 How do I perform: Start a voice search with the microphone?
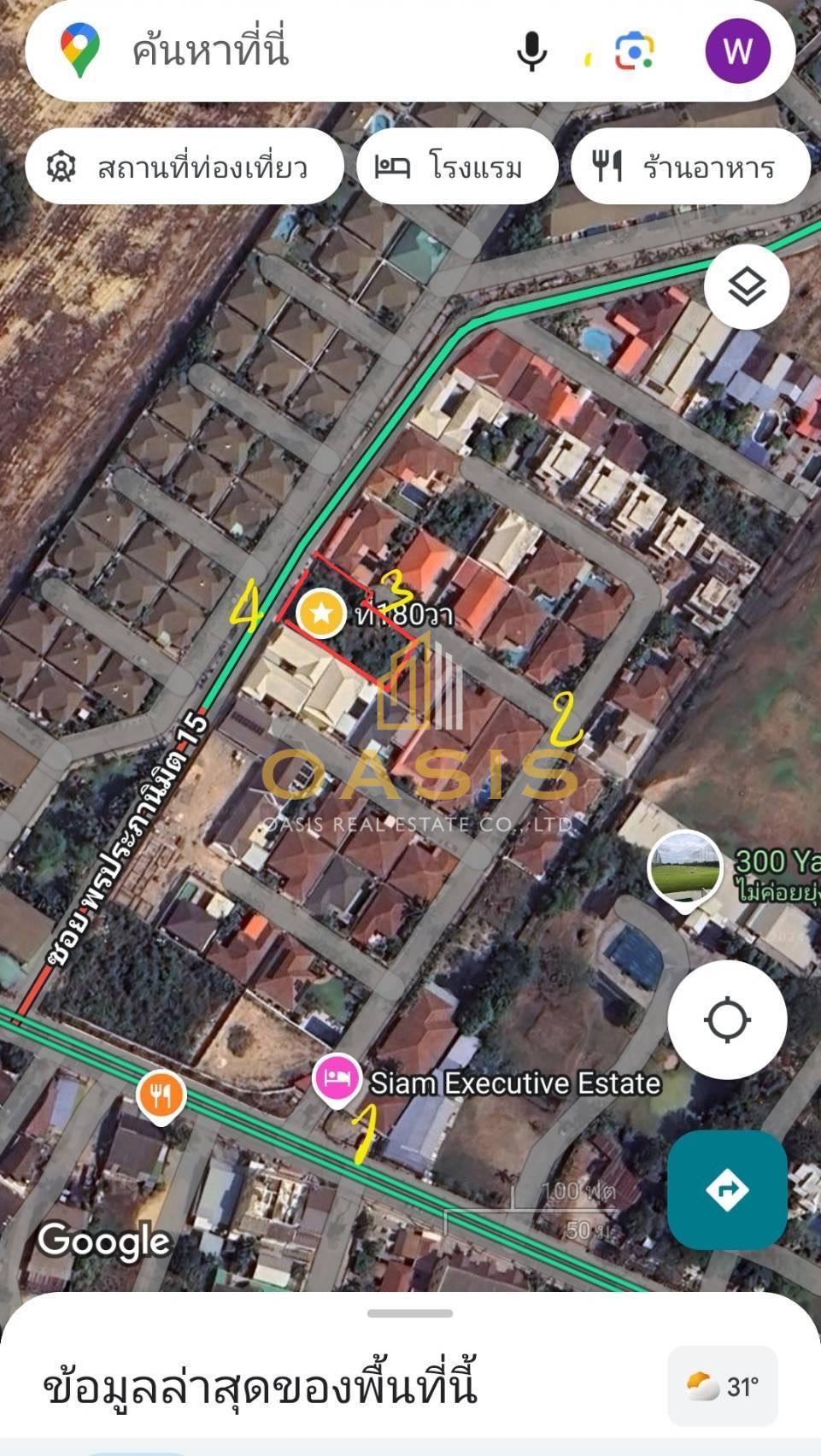tap(531, 51)
